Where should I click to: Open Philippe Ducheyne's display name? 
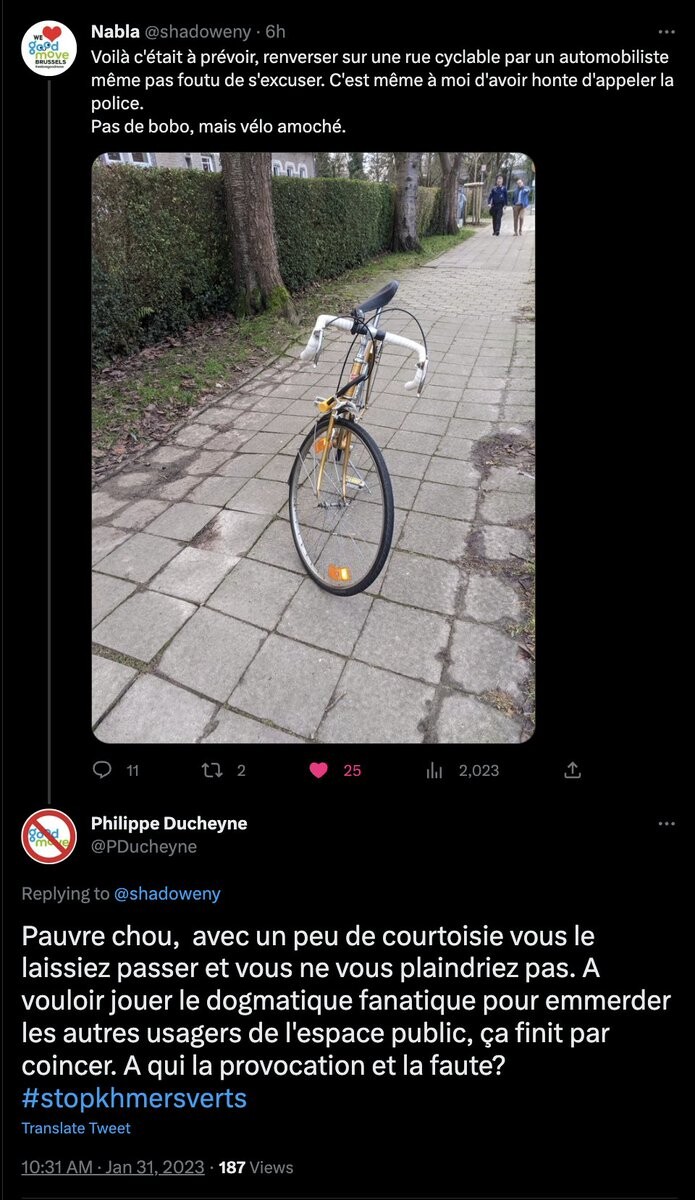[169, 823]
